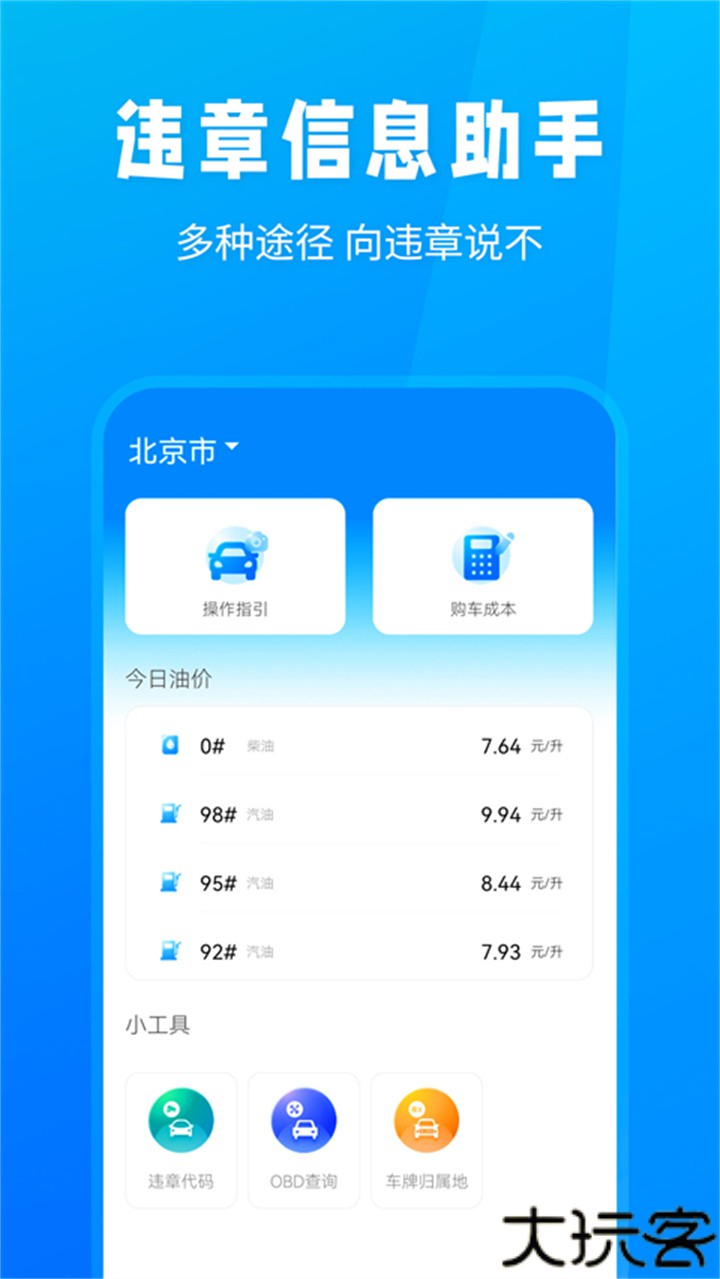Click the 98# 汽油 fuel pump icon
The height and width of the screenshot is (1279, 720).
coord(168,814)
